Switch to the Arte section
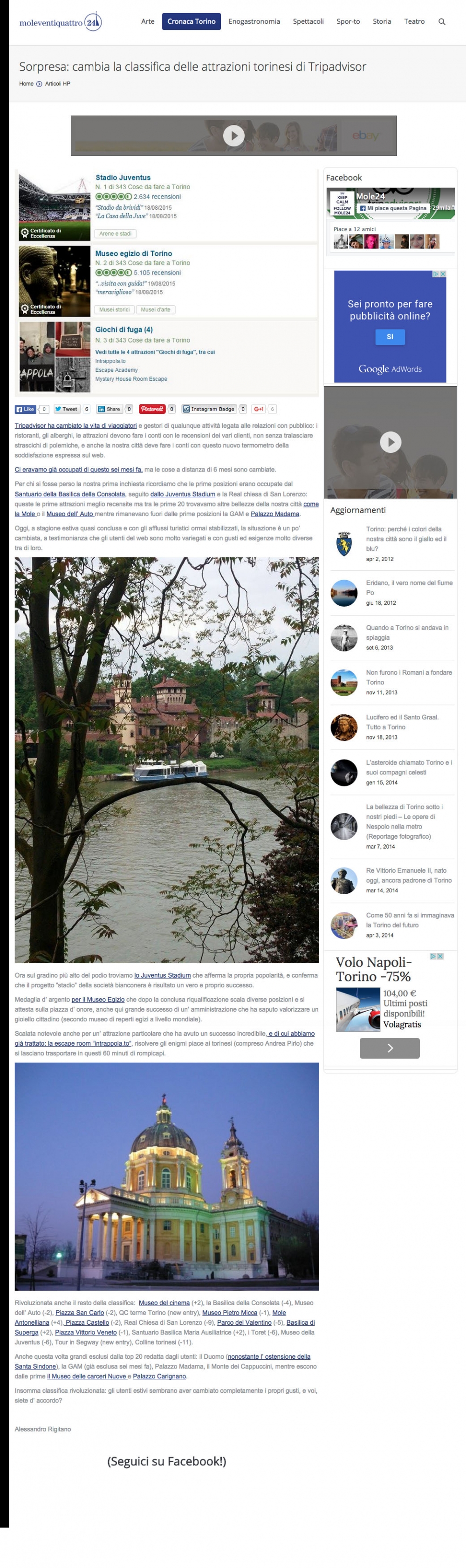Image resolution: width=466 pixels, height=1568 pixels. point(148,21)
